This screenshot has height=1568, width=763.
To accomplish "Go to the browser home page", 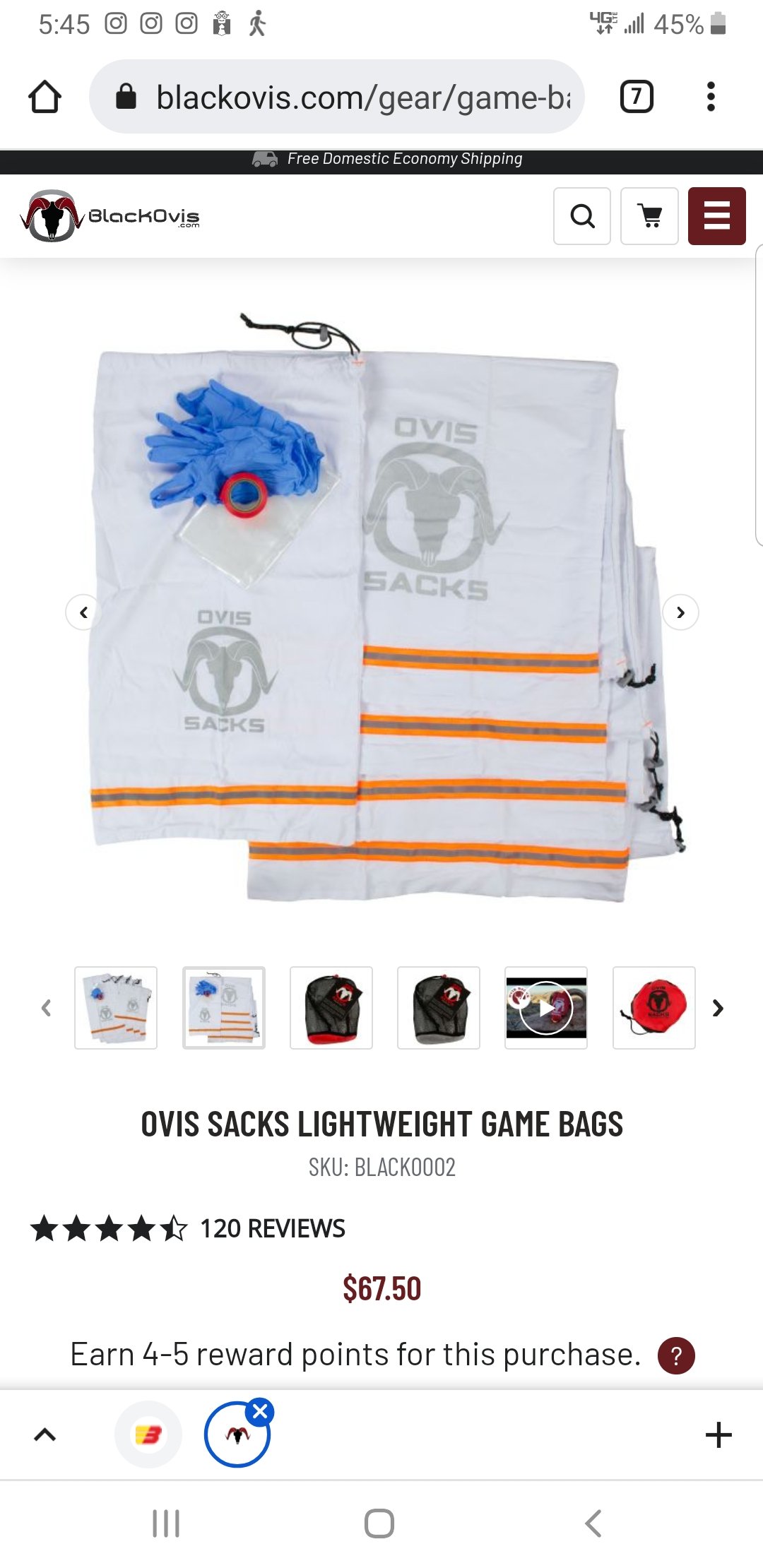I will click(x=45, y=97).
